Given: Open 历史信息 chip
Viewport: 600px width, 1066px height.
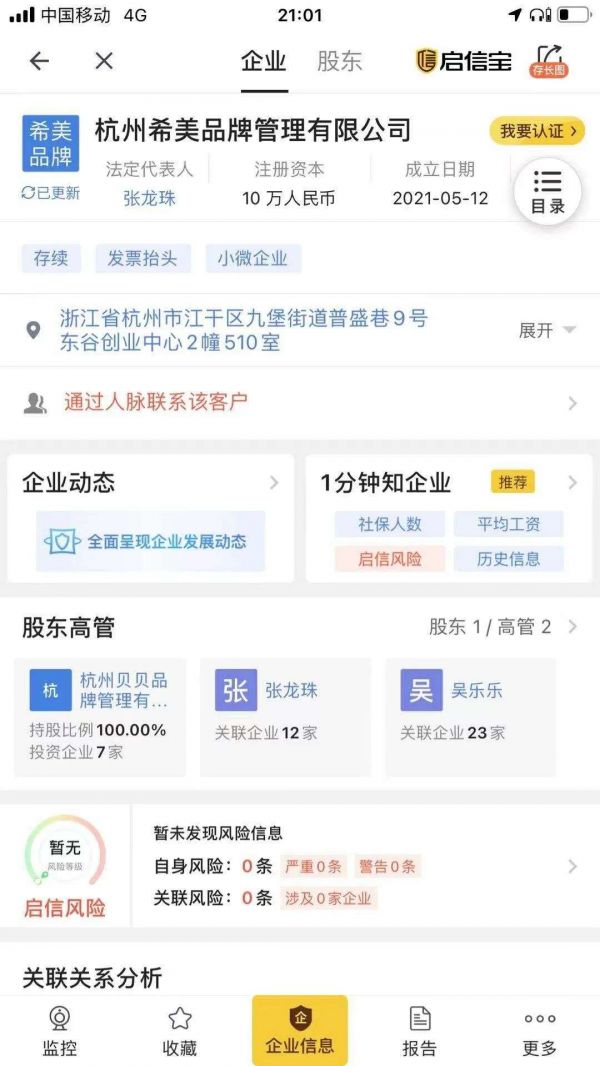Looking at the screenshot, I should click(508, 559).
